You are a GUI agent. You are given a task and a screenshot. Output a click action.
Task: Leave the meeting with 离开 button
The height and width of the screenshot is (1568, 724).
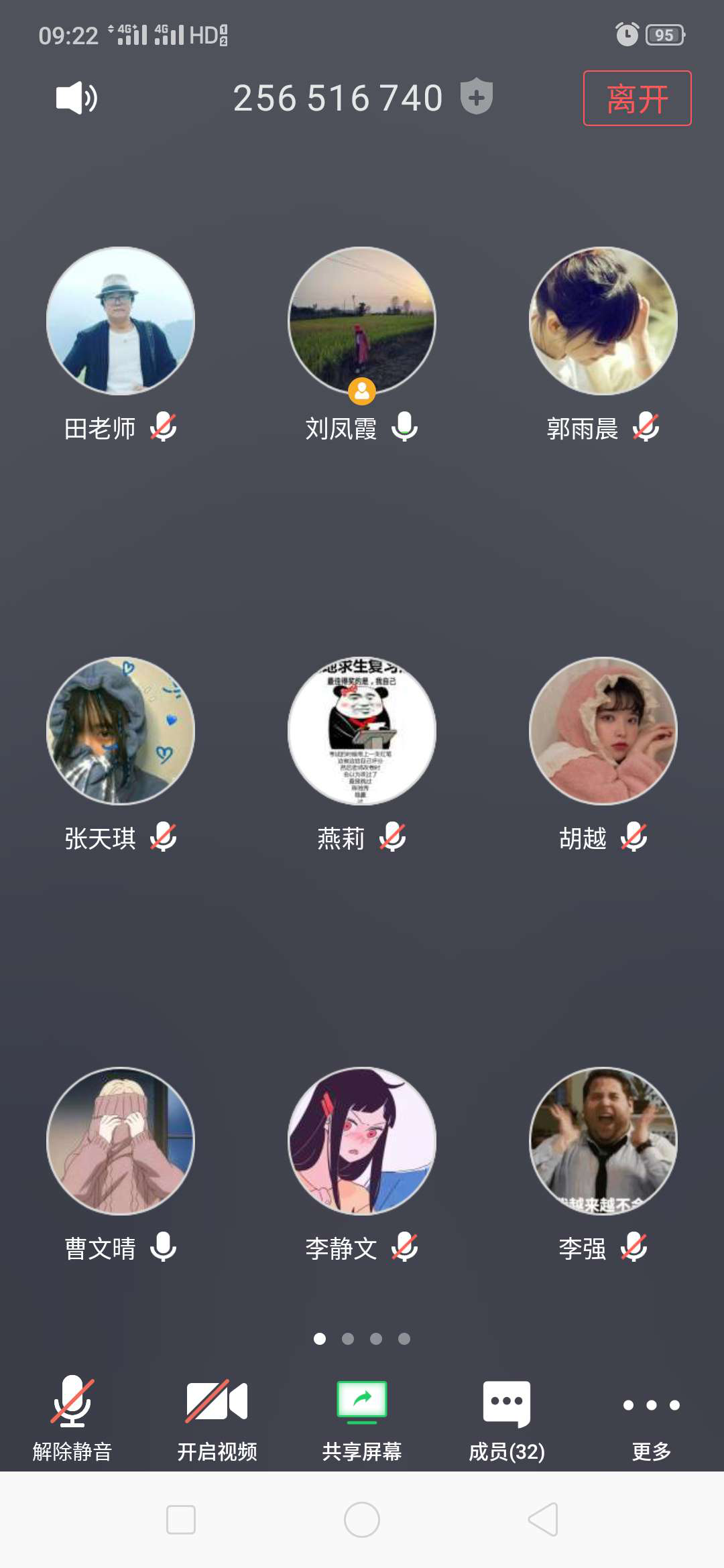pyautogui.click(x=637, y=99)
